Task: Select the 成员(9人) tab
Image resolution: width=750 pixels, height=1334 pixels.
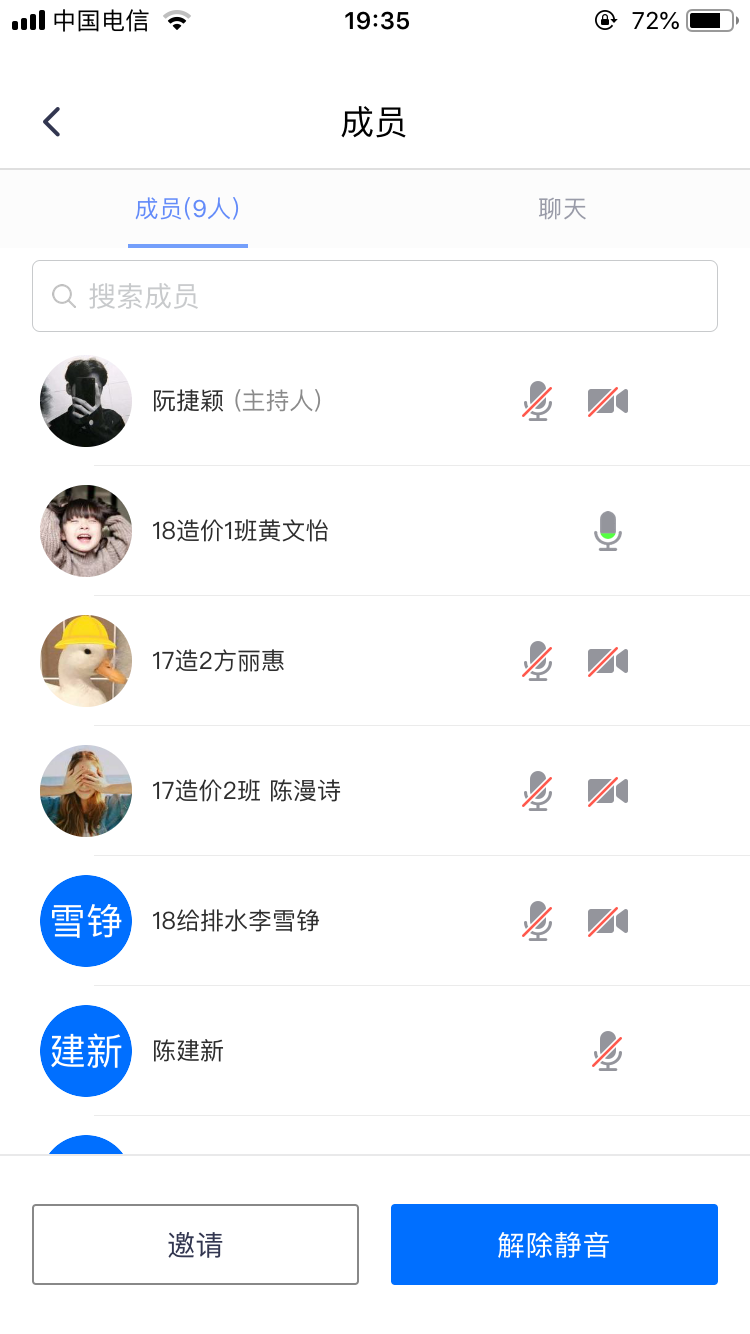Action: (x=187, y=209)
